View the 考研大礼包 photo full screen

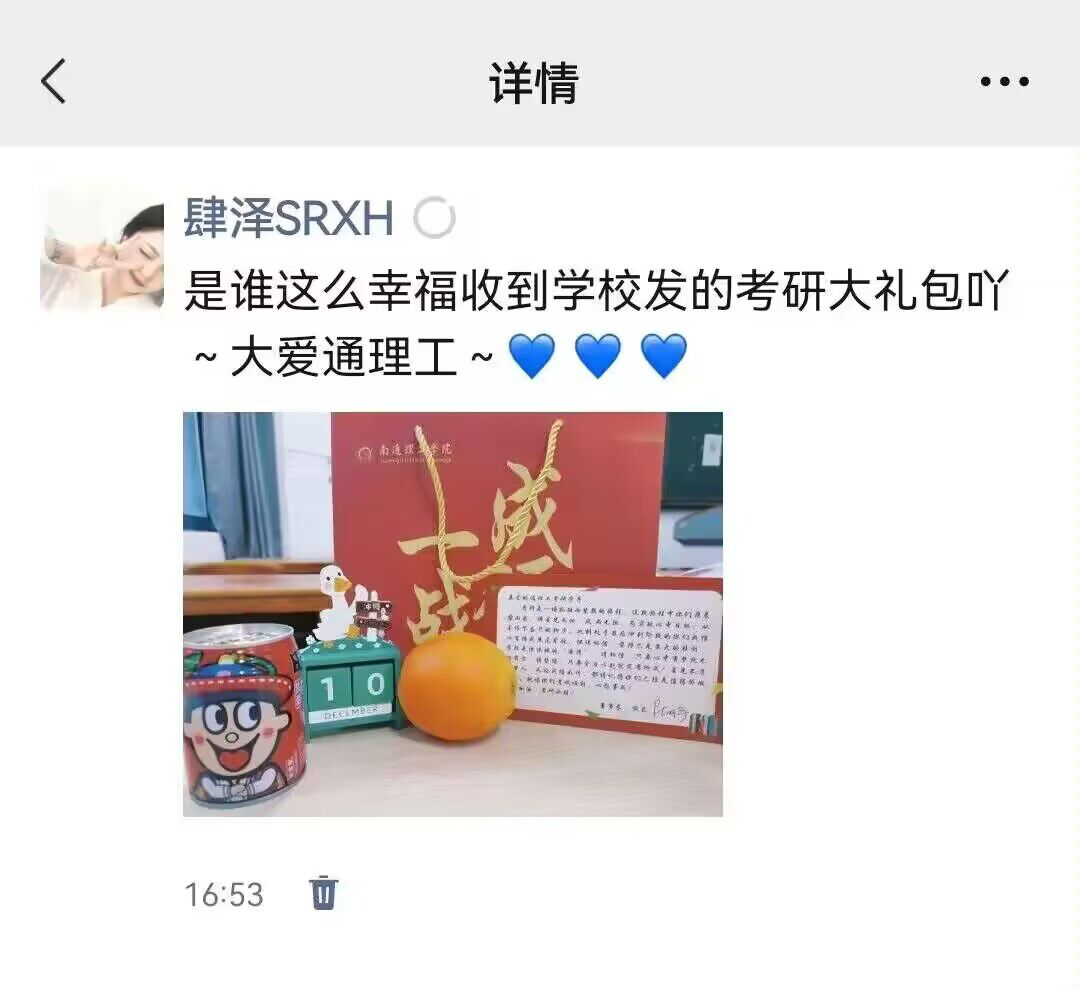[452, 613]
